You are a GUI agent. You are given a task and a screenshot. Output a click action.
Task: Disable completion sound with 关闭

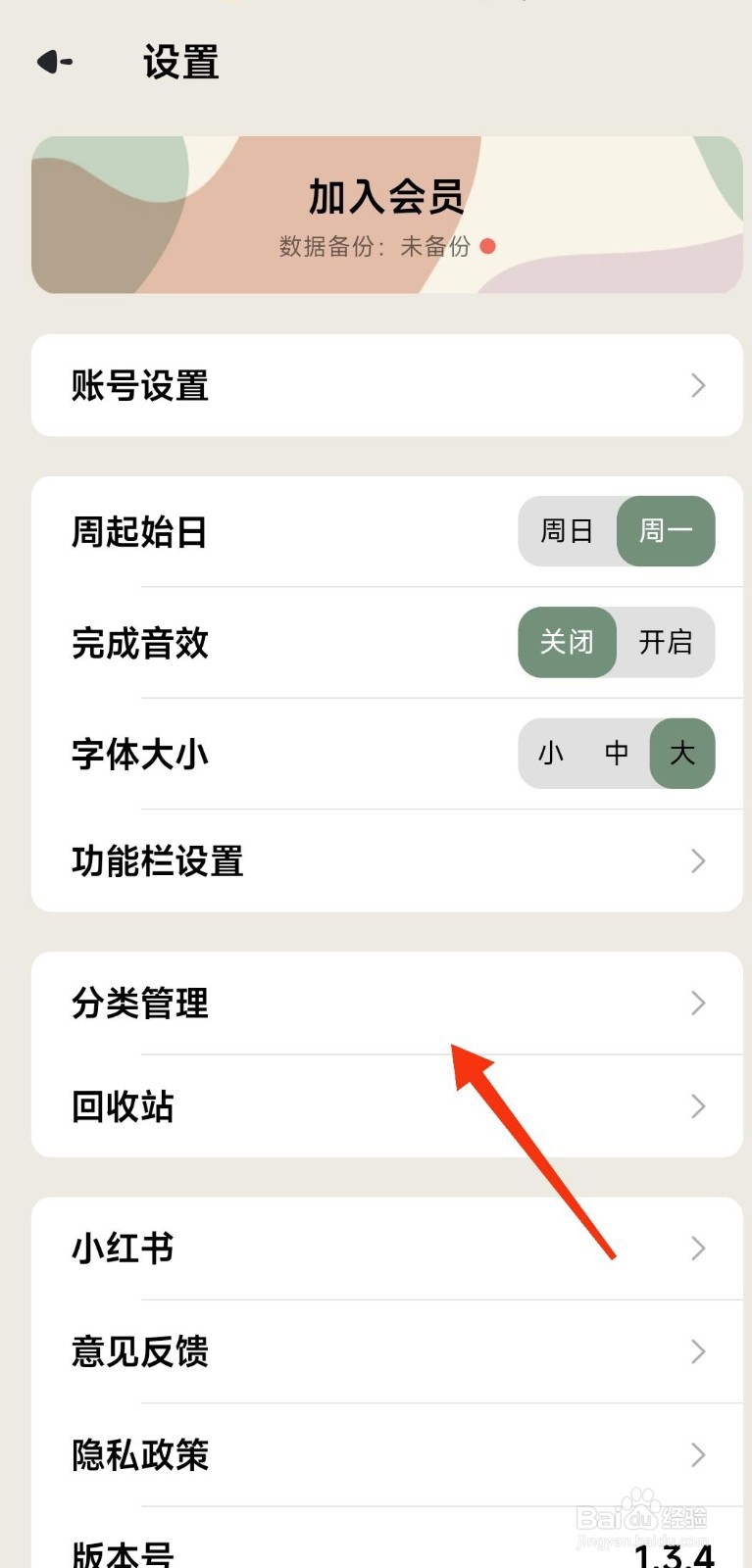566,643
